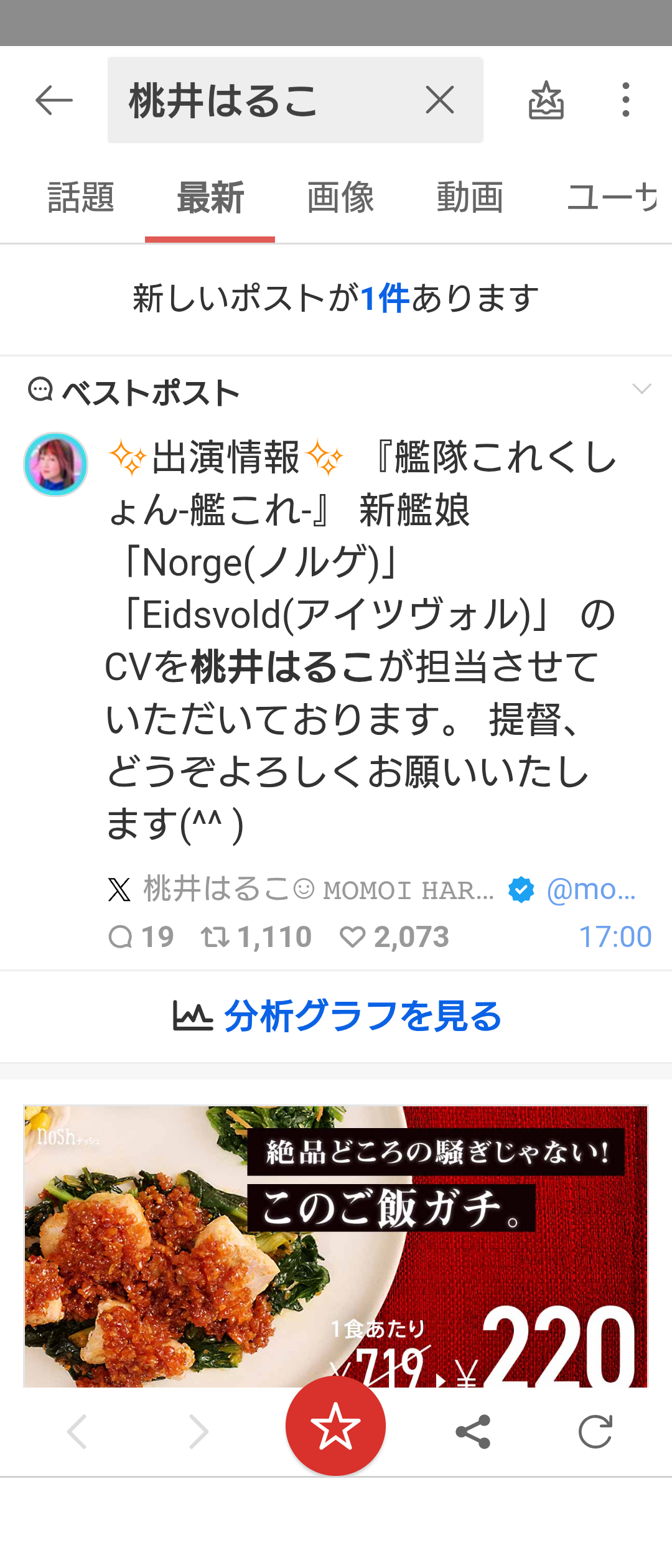This screenshot has width=672, height=1568.
Task: Open the star inbox icon in the top bar
Action: click(x=546, y=100)
